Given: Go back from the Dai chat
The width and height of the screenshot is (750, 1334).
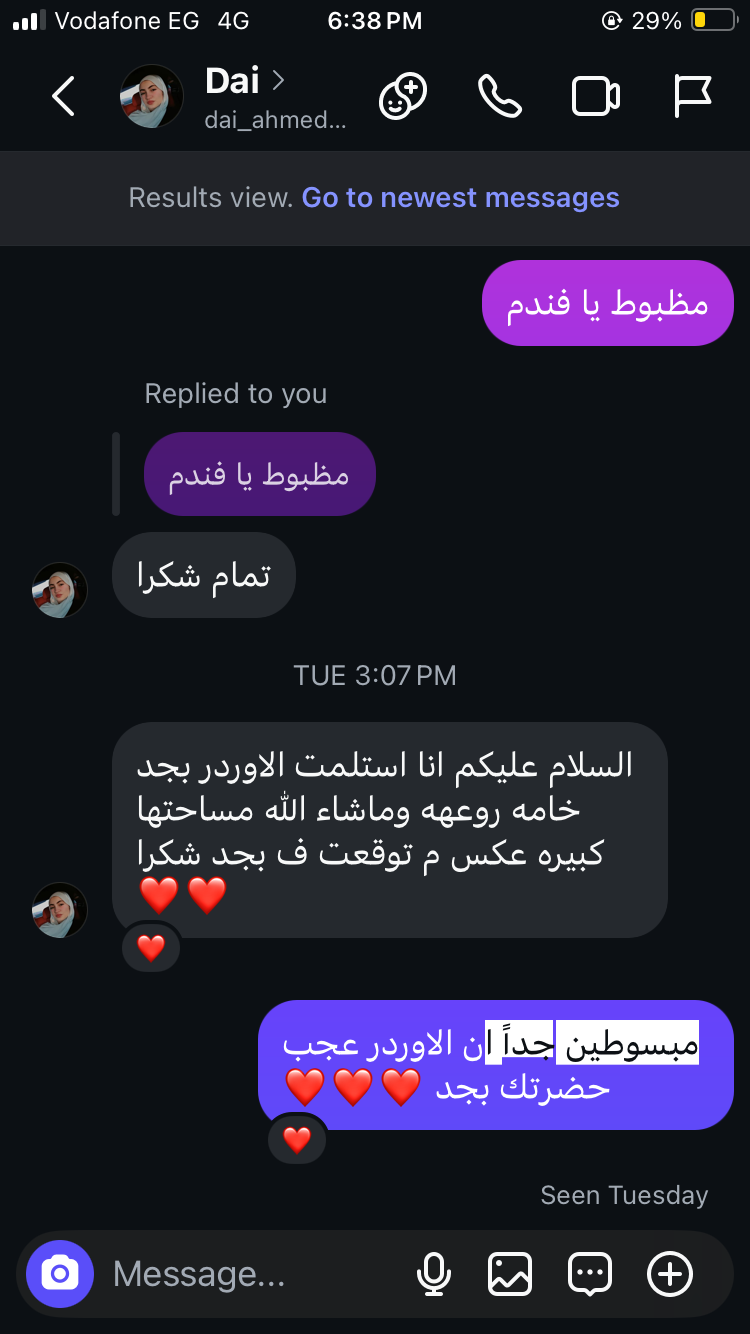Looking at the screenshot, I should pos(63,97).
